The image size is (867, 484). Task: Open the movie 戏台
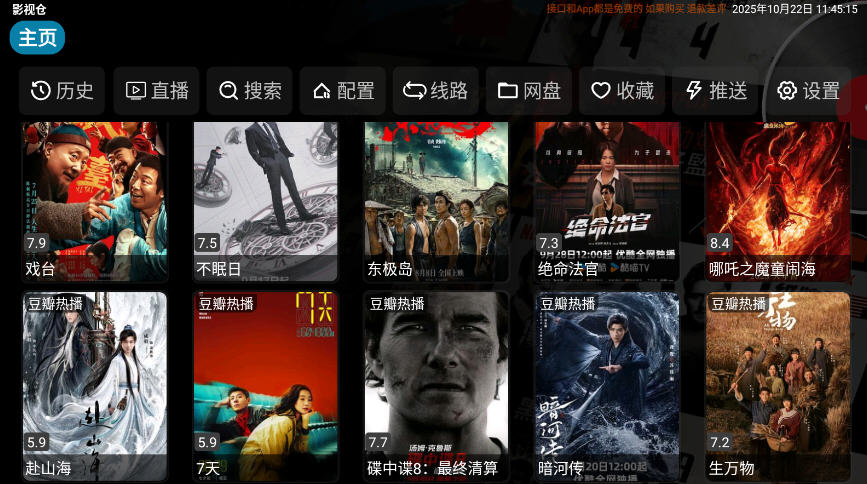click(x=95, y=200)
